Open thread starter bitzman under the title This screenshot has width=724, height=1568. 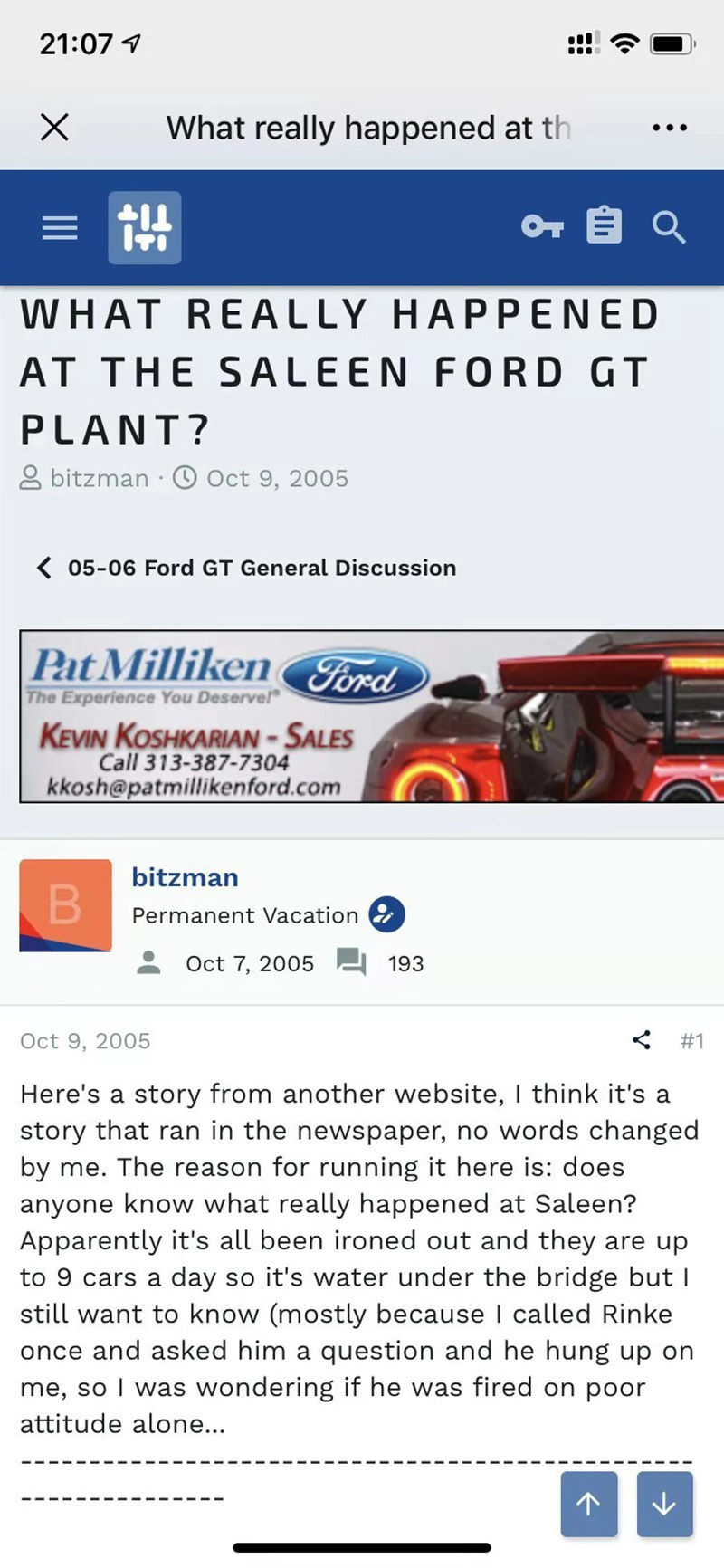[x=99, y=478]
